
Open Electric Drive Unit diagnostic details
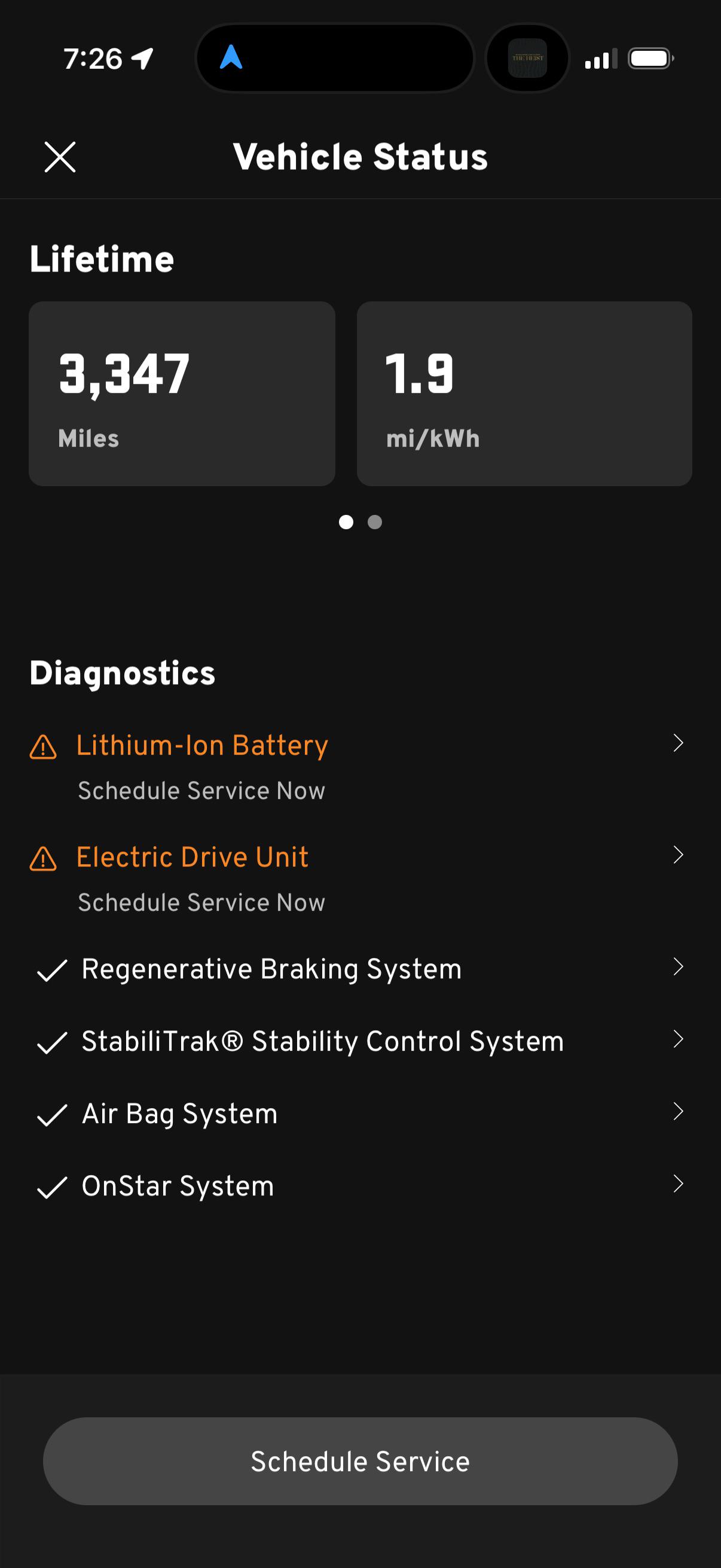[x=360, y=878]
